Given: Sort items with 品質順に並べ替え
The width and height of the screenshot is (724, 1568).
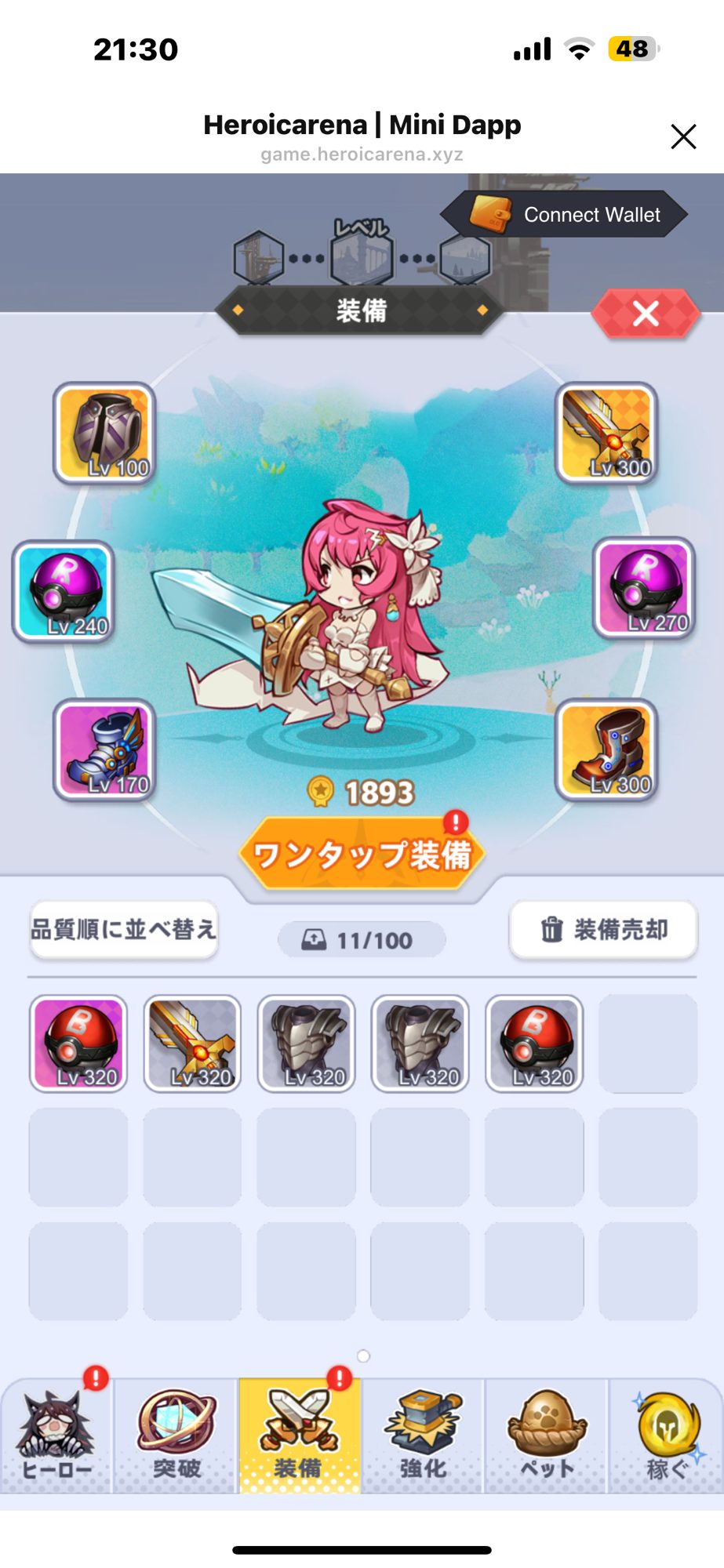Looking at the screenshot, I should [x=124, y=930].
